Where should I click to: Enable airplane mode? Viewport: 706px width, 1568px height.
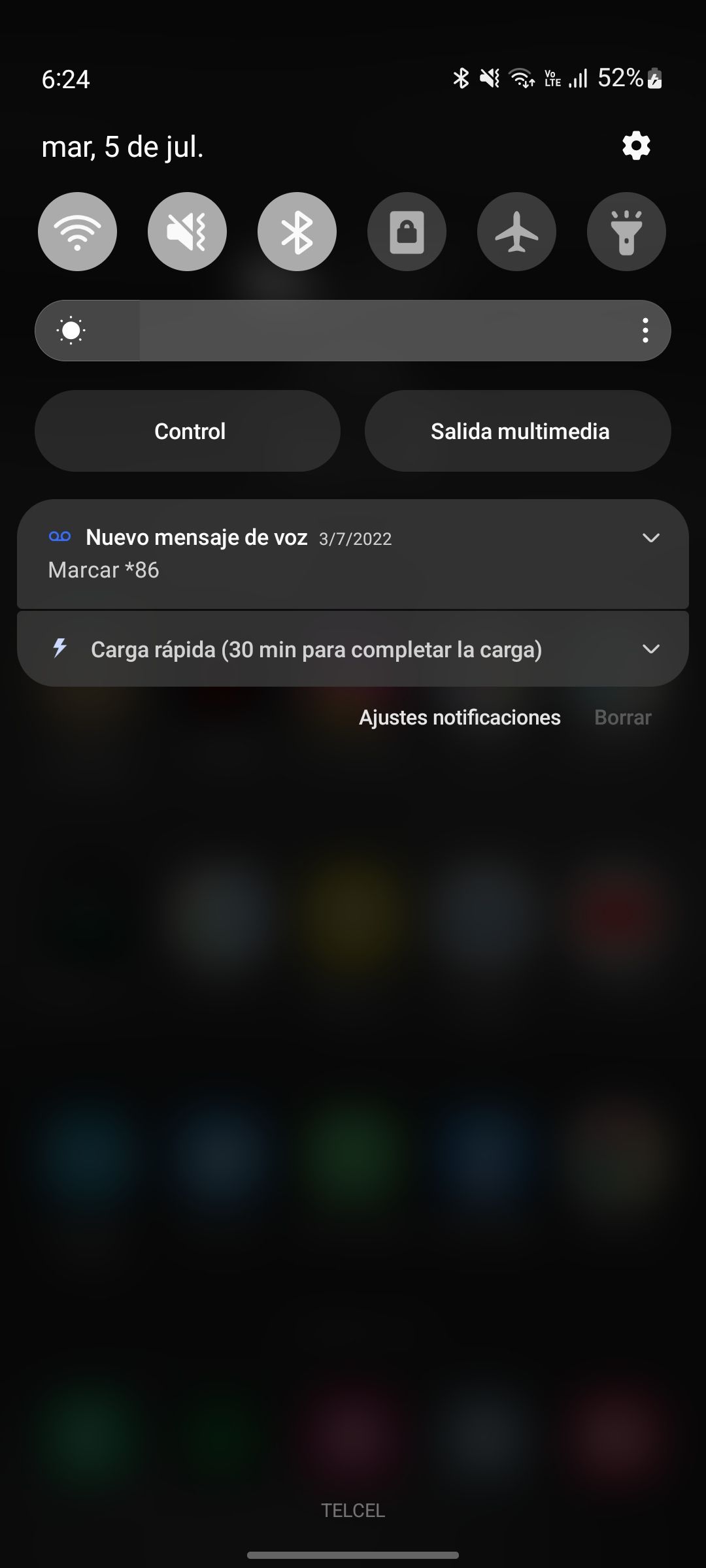point(516,231)
